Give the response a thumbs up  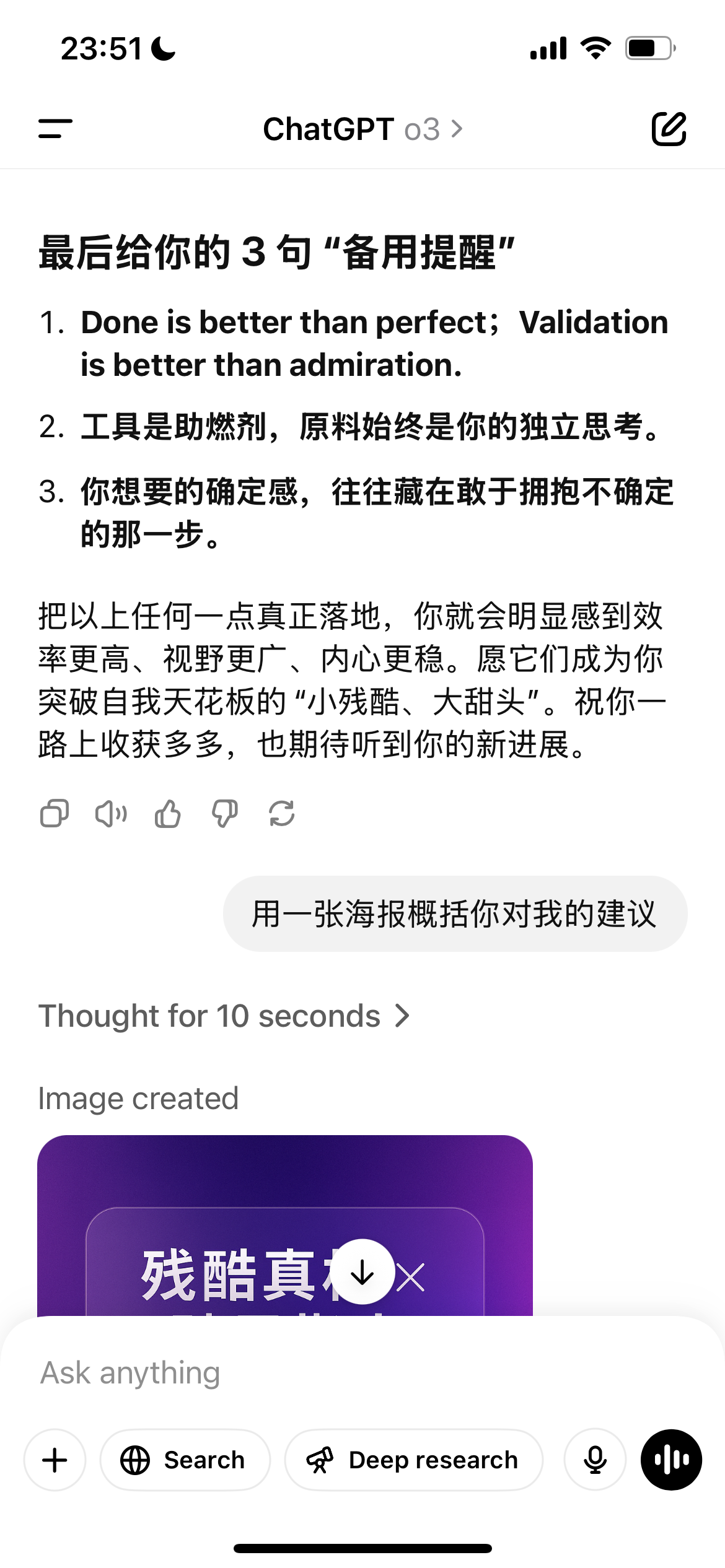[x=168, y=813]
